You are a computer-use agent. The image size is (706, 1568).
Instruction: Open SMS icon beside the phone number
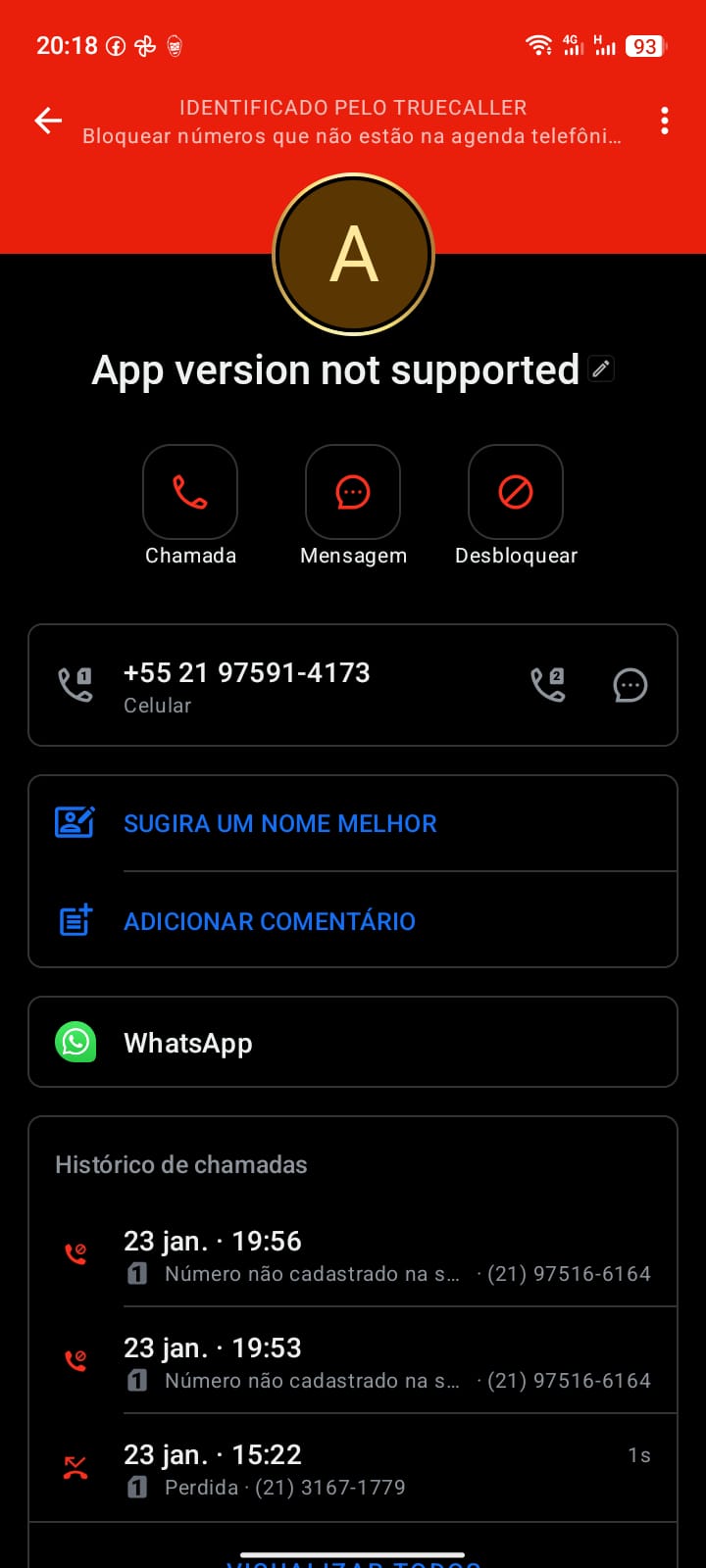630,684
